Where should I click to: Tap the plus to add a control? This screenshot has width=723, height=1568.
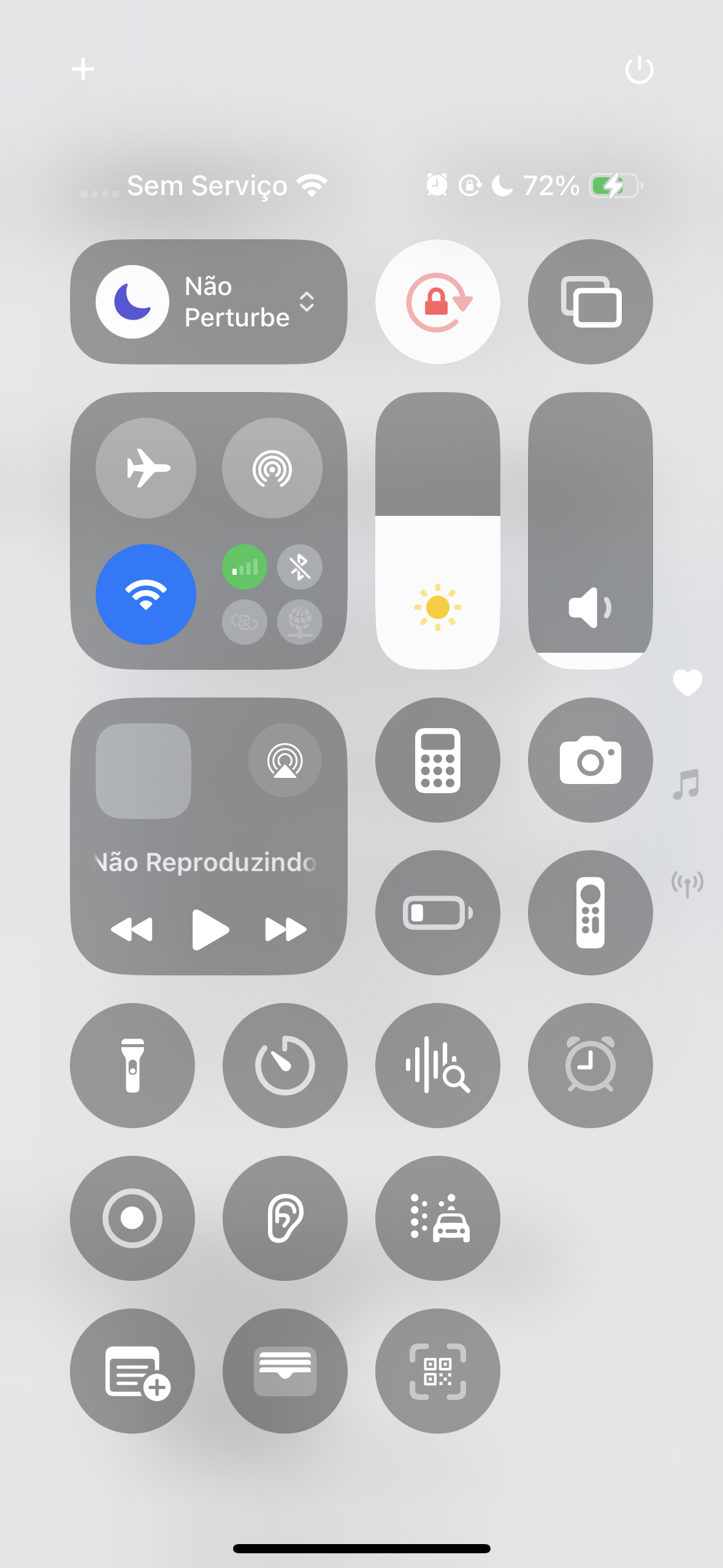point(83,69)
